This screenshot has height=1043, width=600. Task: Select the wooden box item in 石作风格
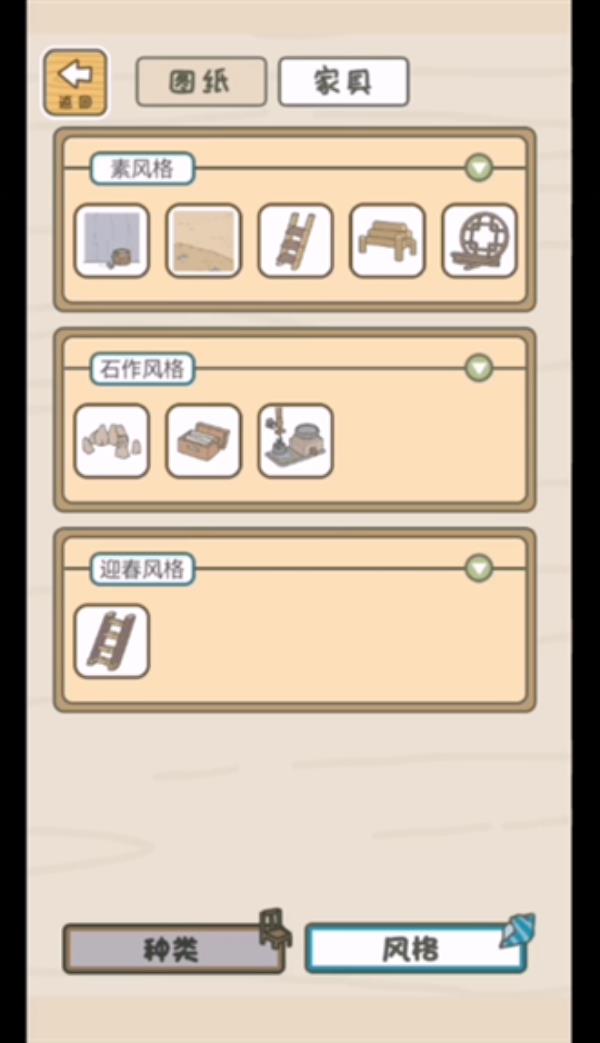click(204, 440)
